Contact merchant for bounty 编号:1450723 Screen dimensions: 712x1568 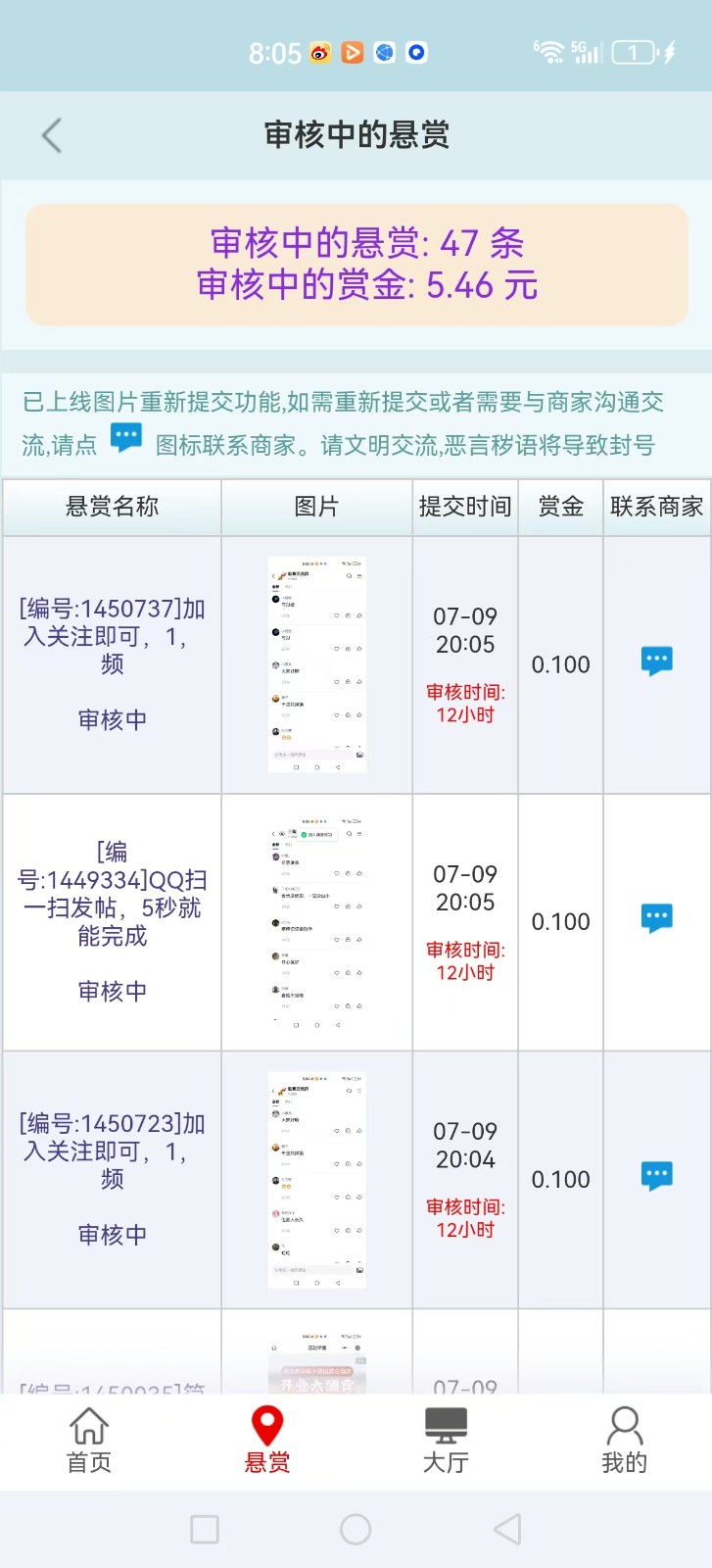tap(656, 1175)
